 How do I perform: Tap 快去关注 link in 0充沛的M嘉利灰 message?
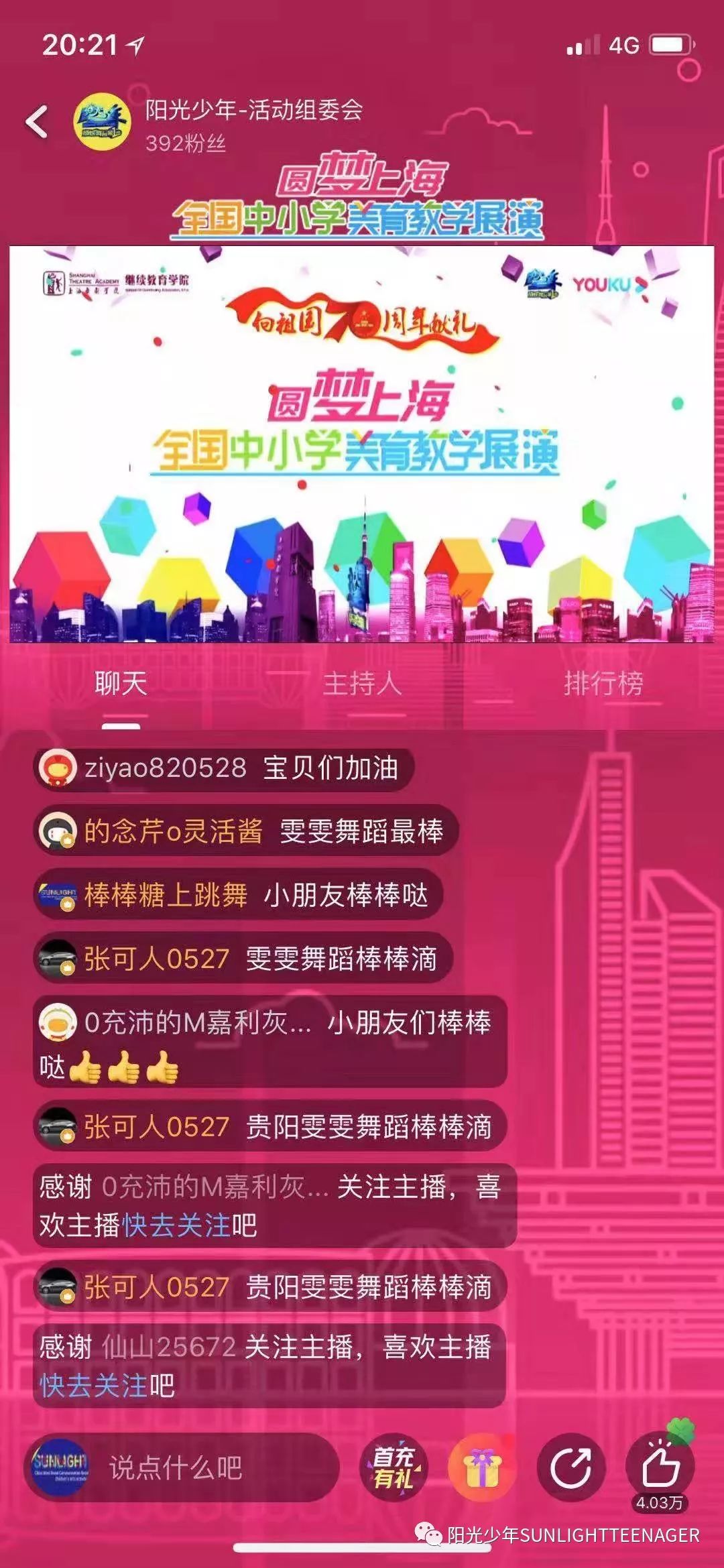[x=176, y=1225]
